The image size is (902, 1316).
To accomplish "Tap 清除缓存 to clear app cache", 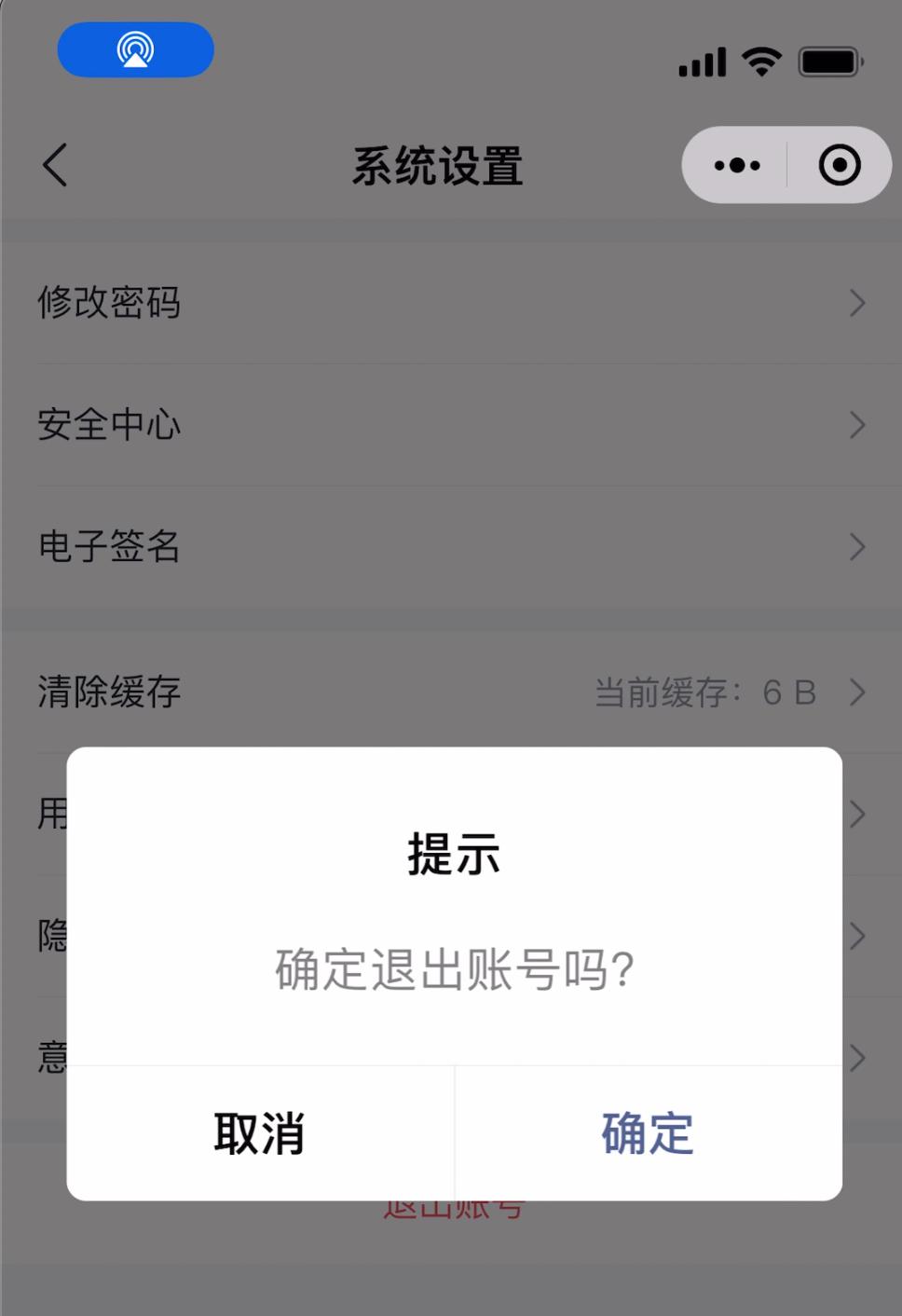I will (107, 692).
